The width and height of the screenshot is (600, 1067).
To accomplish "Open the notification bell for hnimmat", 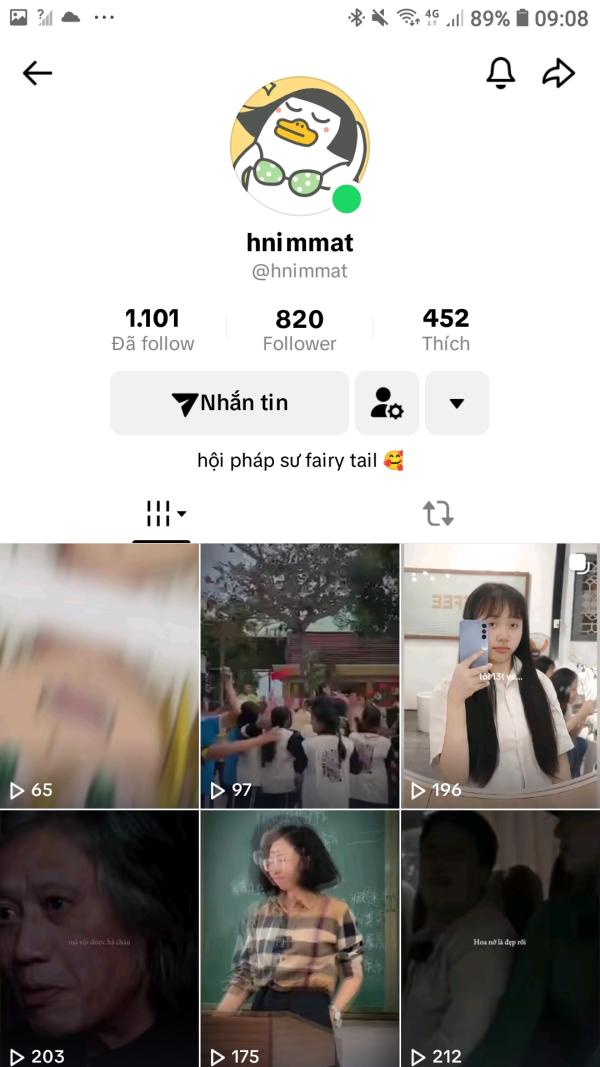I will coord(500,73).
